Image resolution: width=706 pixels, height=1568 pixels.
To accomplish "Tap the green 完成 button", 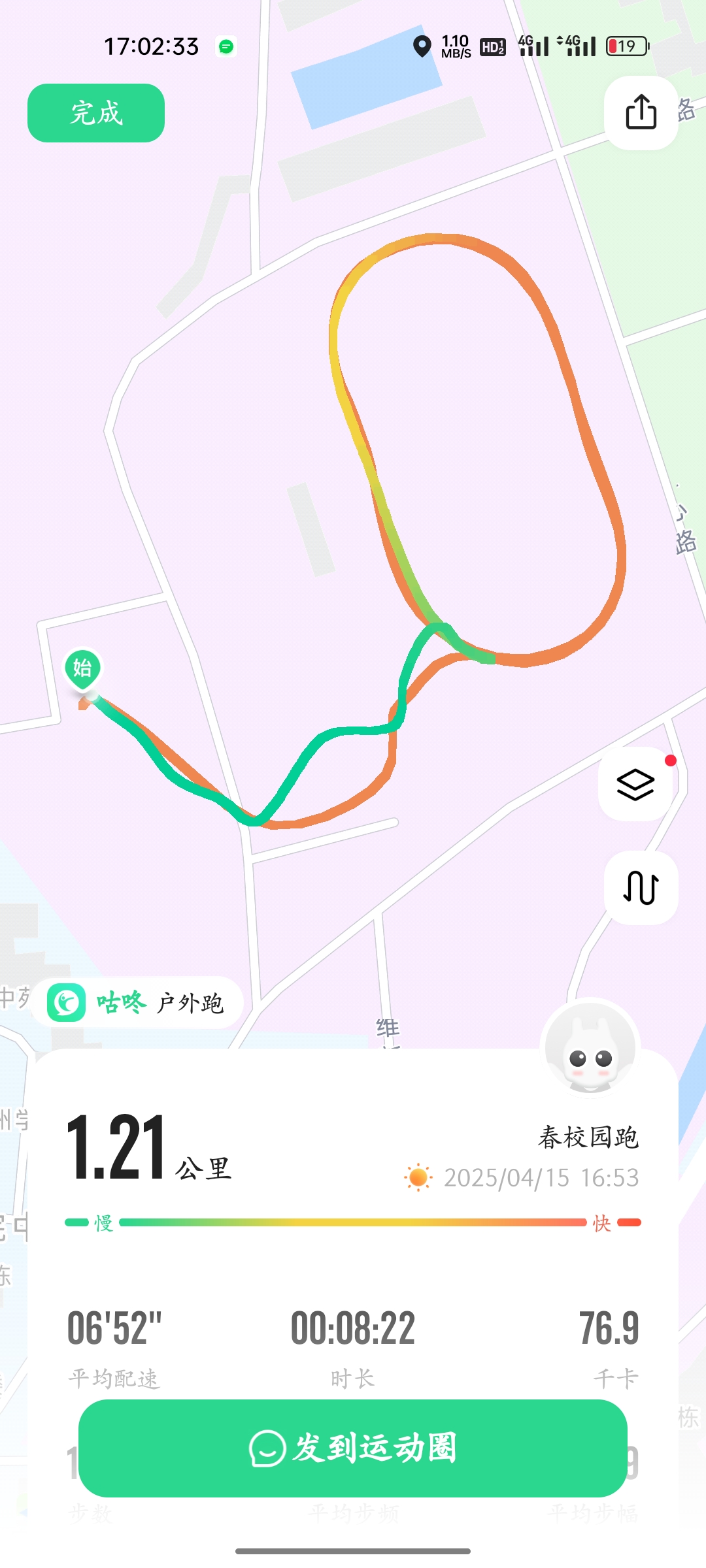I will tap(96, 113).
